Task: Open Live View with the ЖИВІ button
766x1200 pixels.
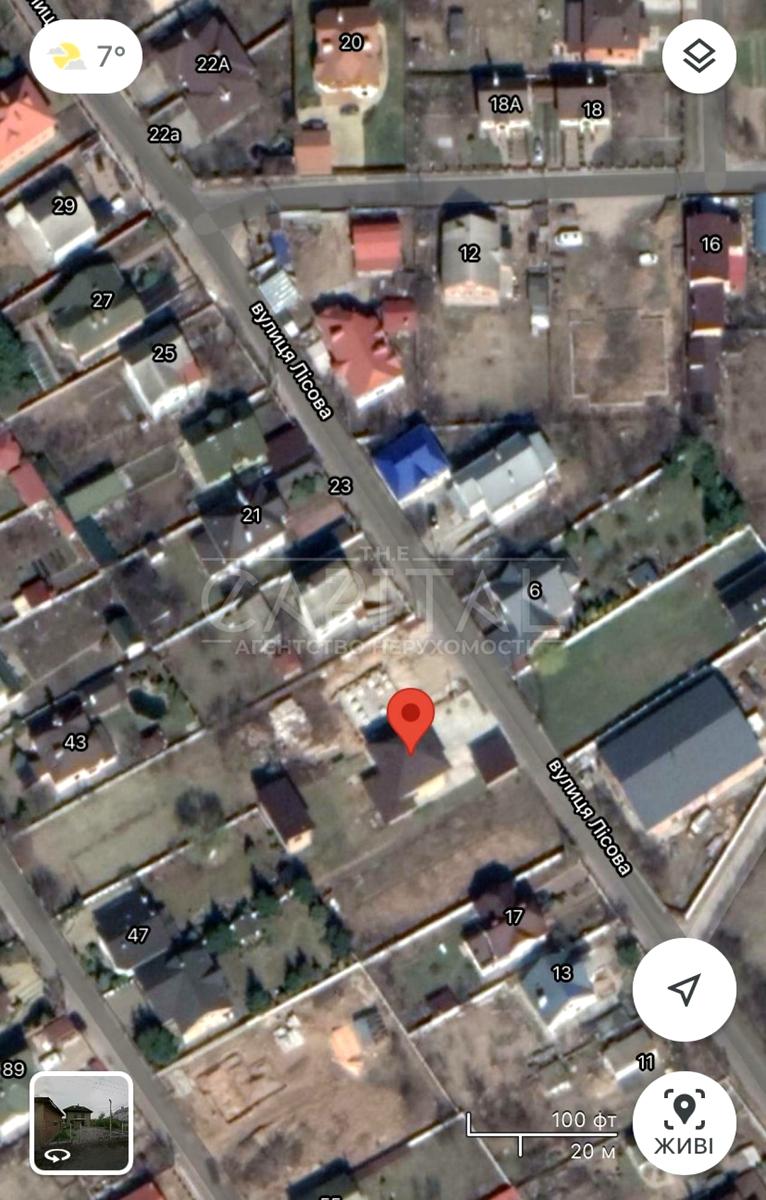Action: 684,1122
